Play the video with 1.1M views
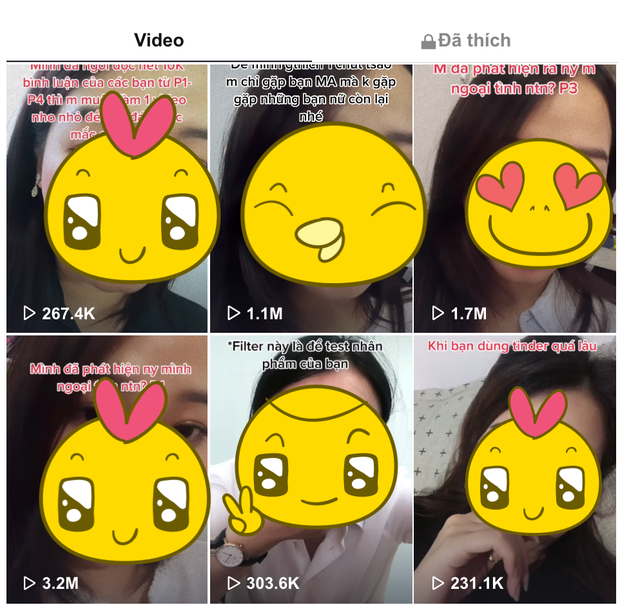620x605 pixels. click(310, 198)
